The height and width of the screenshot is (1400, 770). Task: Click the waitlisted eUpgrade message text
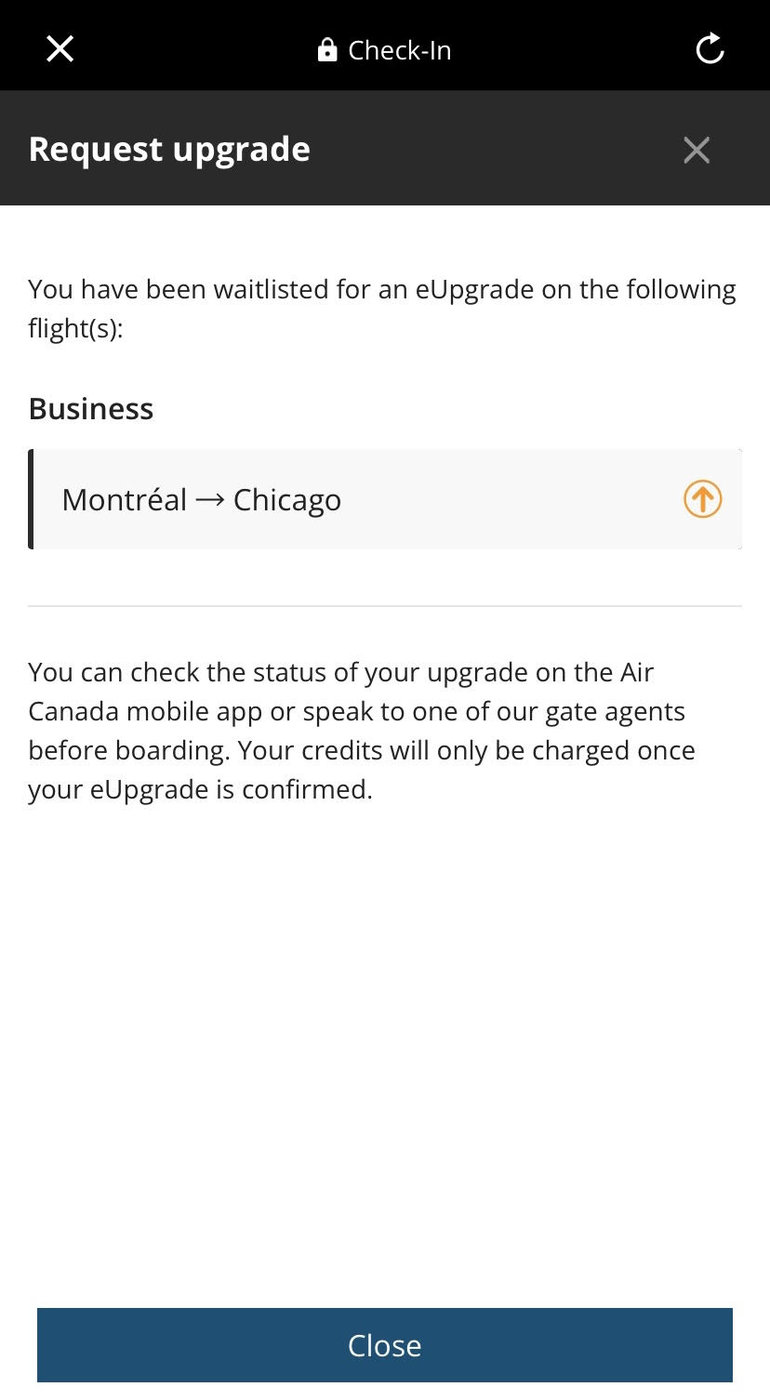point(383,308)
